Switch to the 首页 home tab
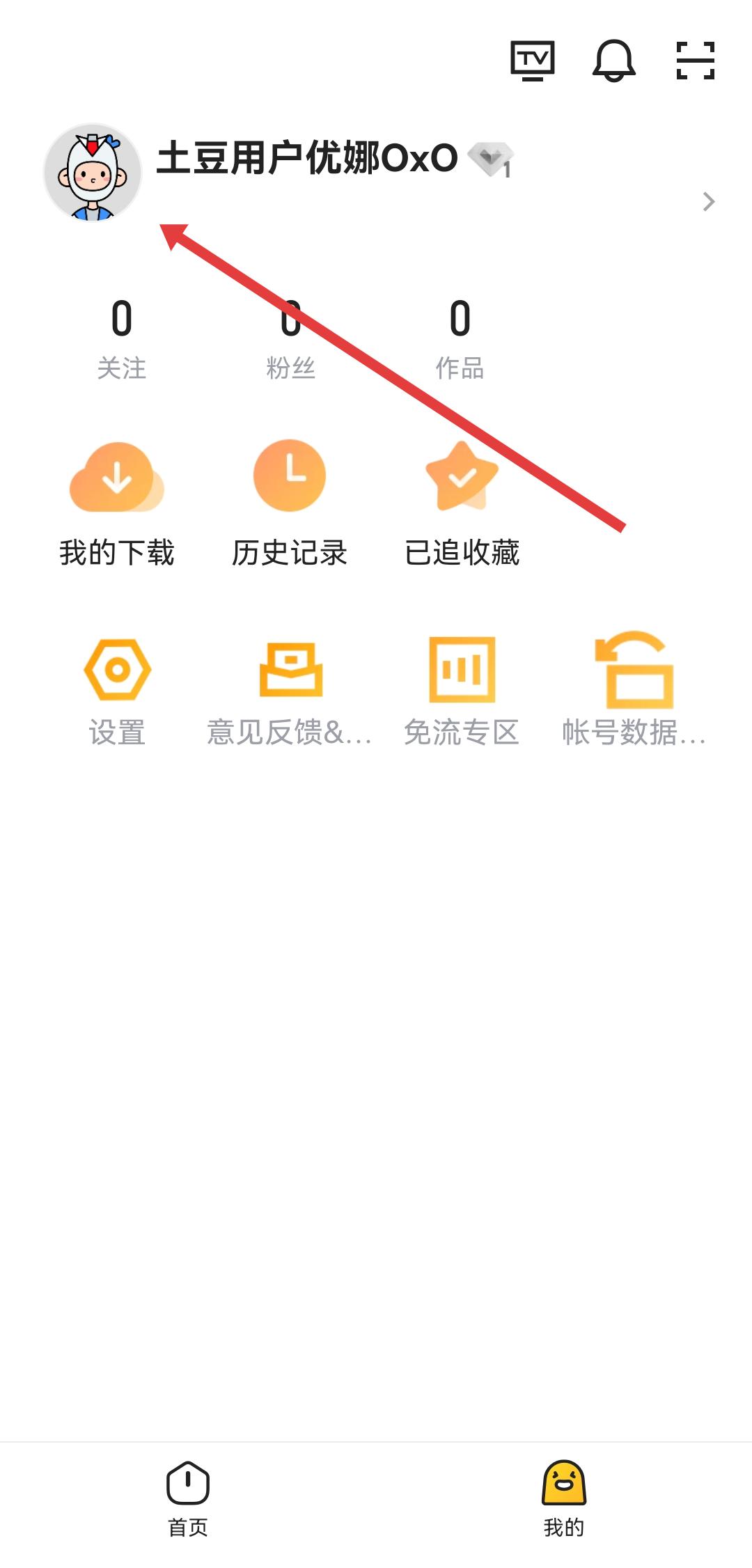Image resolution: width=752 pixels, height=1568 pixels. [188, 1498]
